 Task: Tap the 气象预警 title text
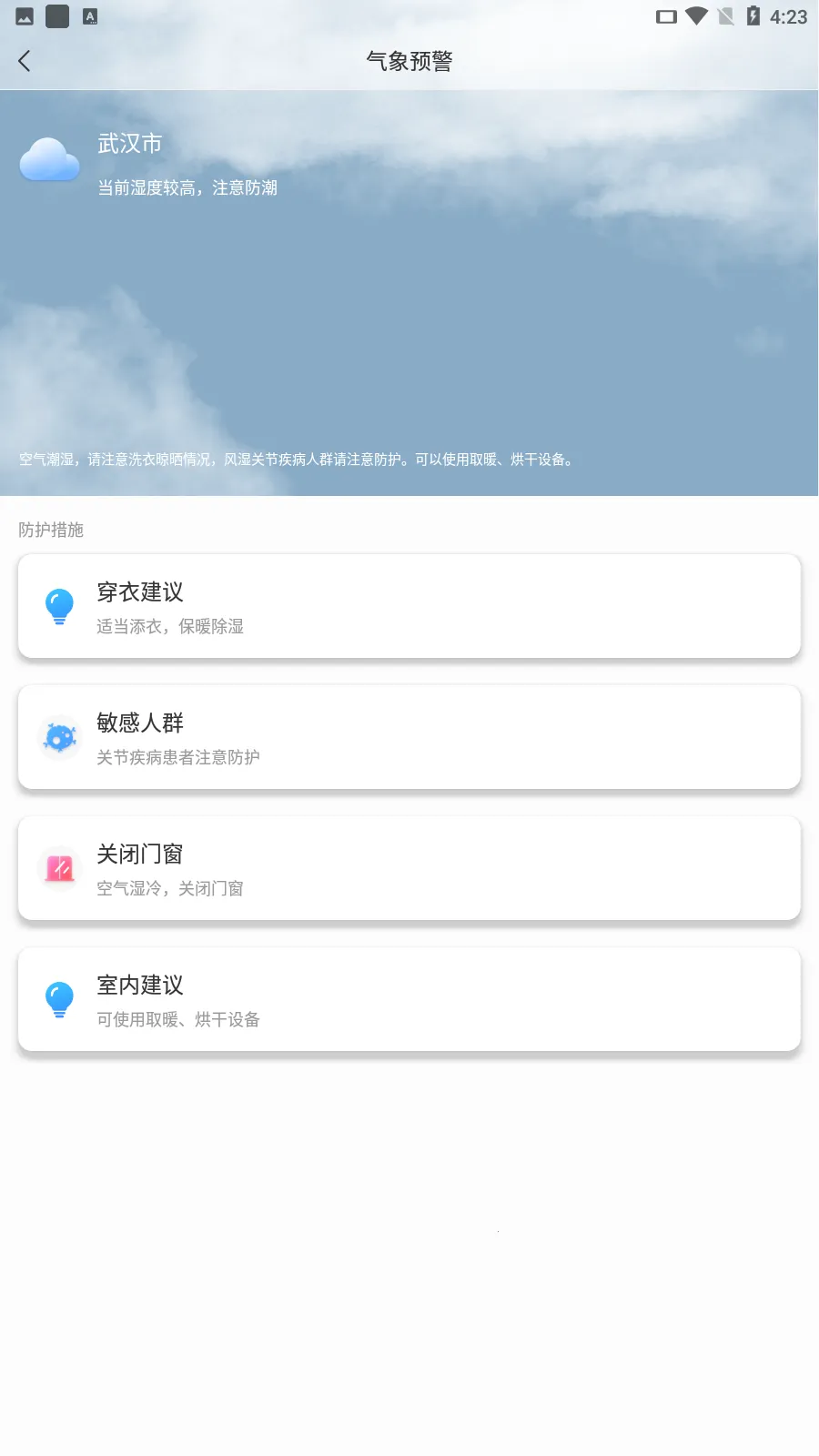tap(409, 60)
